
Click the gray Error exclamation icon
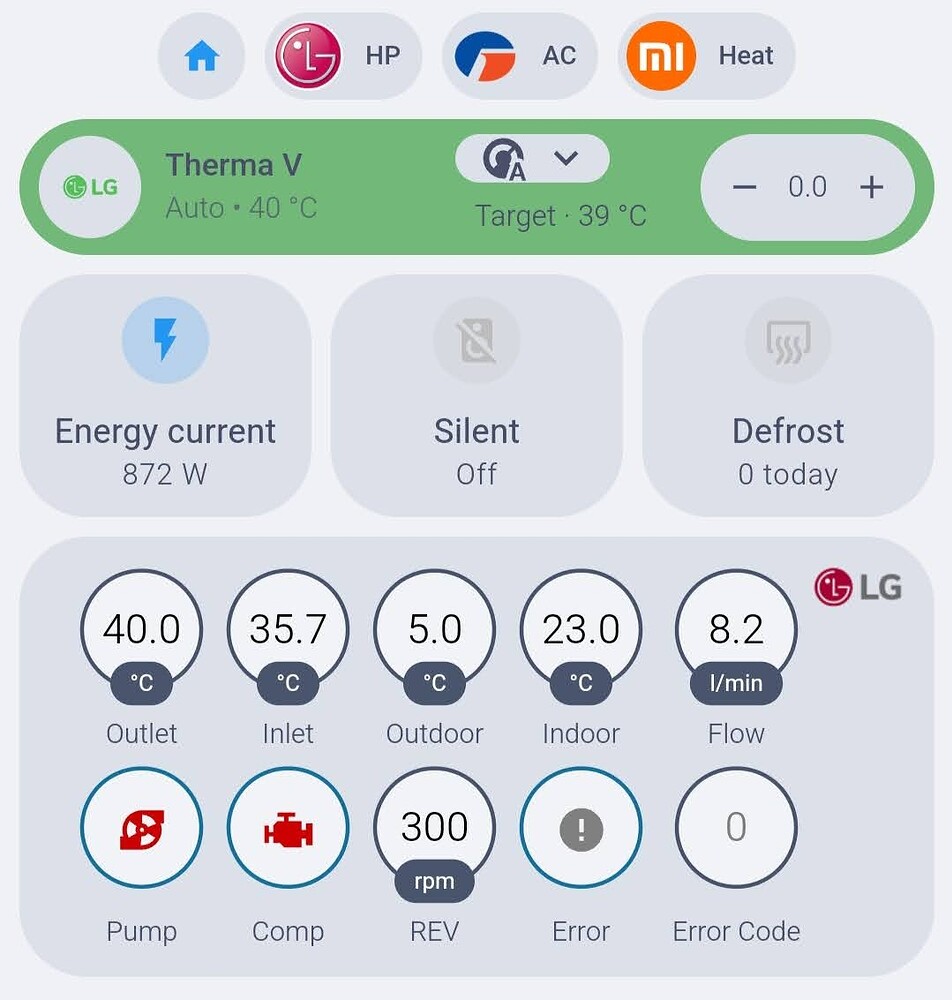pos(580,827)
